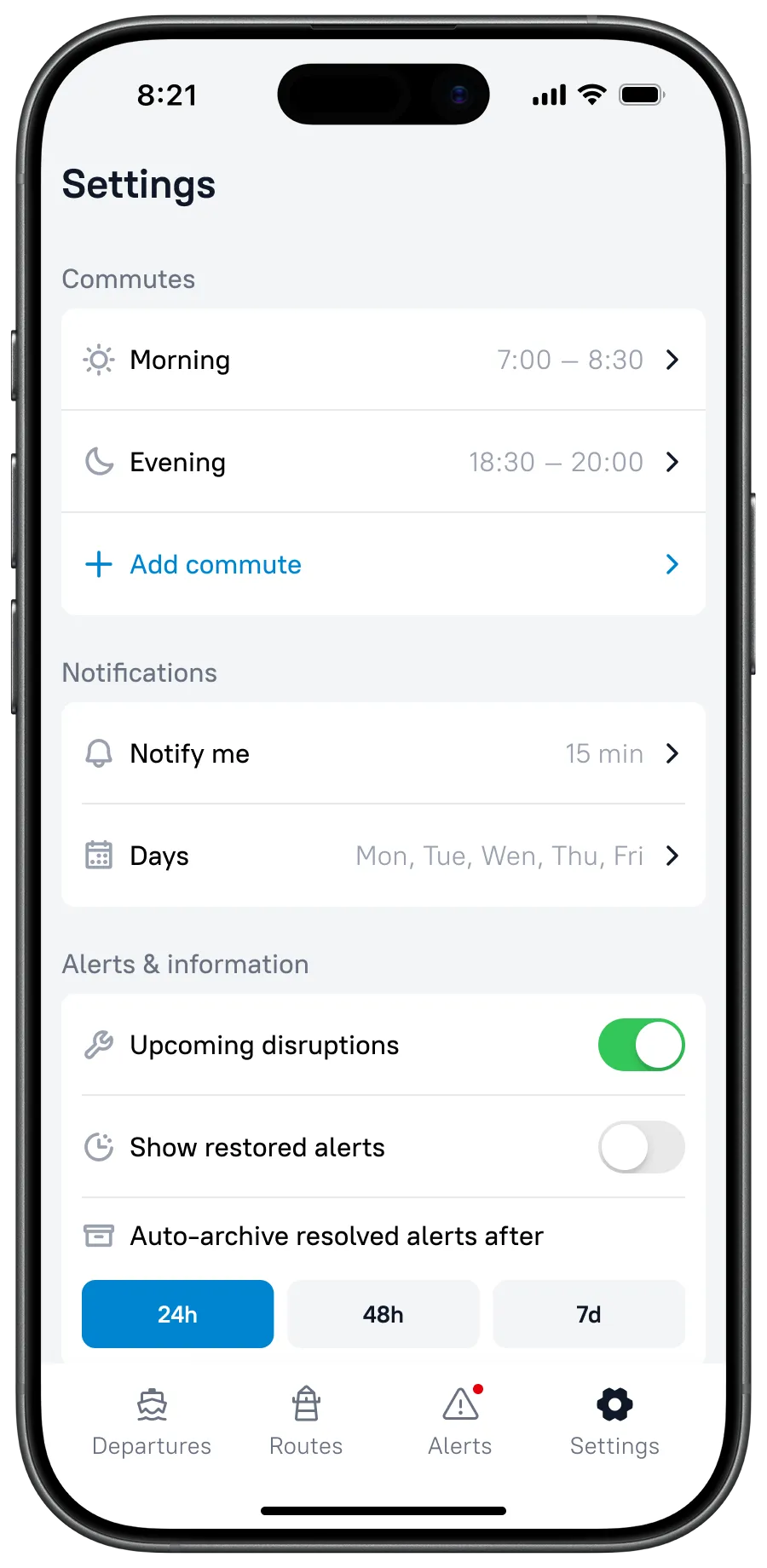
Task: Add a new commute
Action: point(383,564)
